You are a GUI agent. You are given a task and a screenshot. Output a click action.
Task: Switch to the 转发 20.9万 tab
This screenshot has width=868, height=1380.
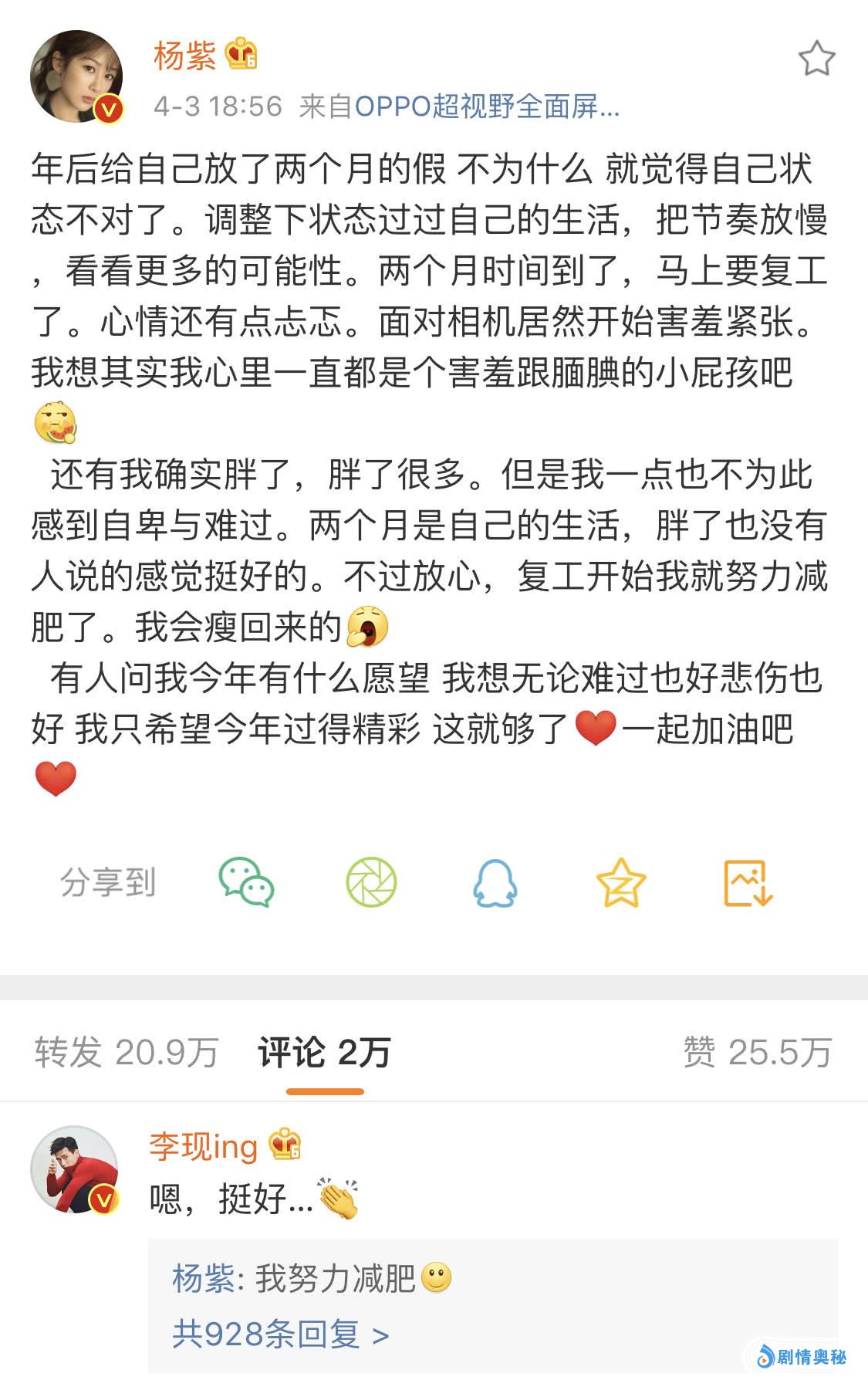(127, 1052)
